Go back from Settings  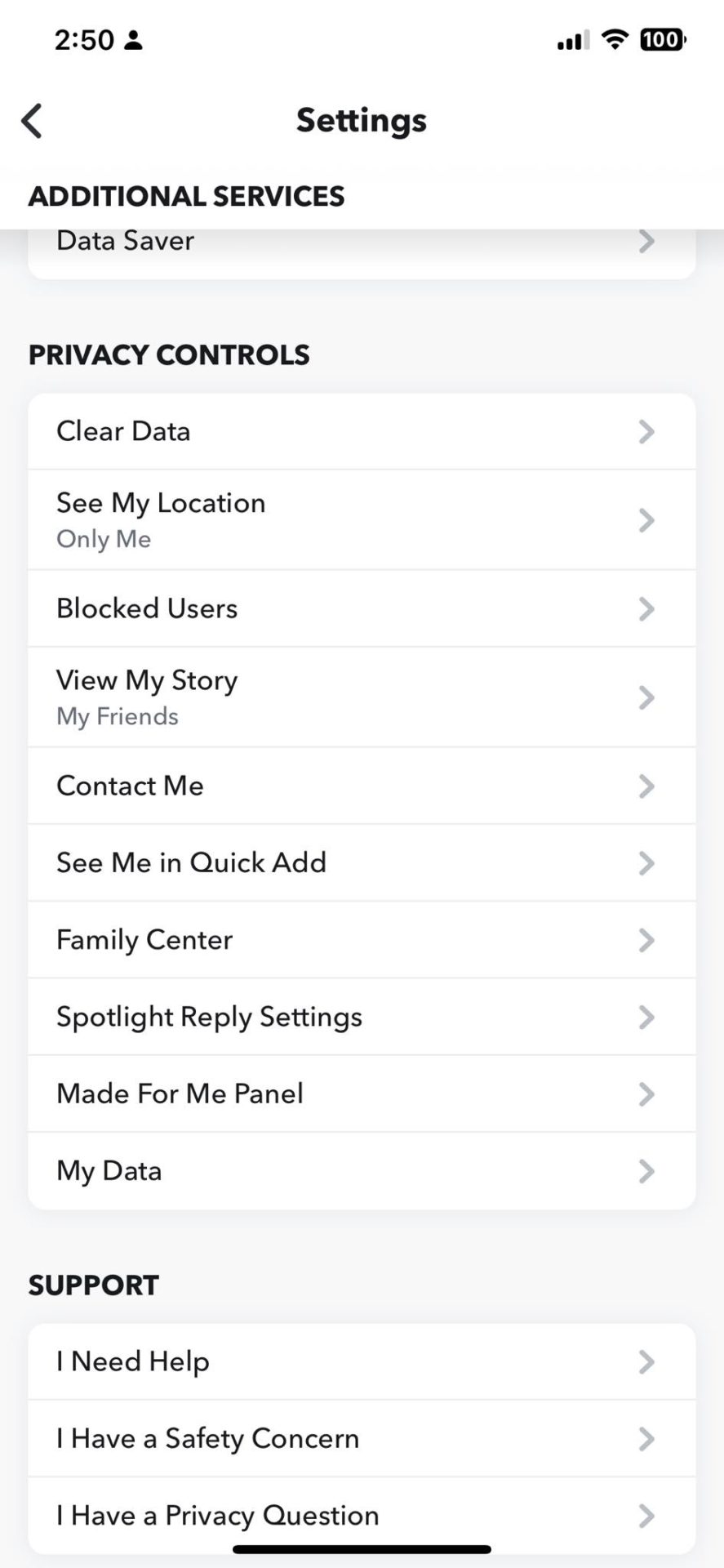(32, 121)
